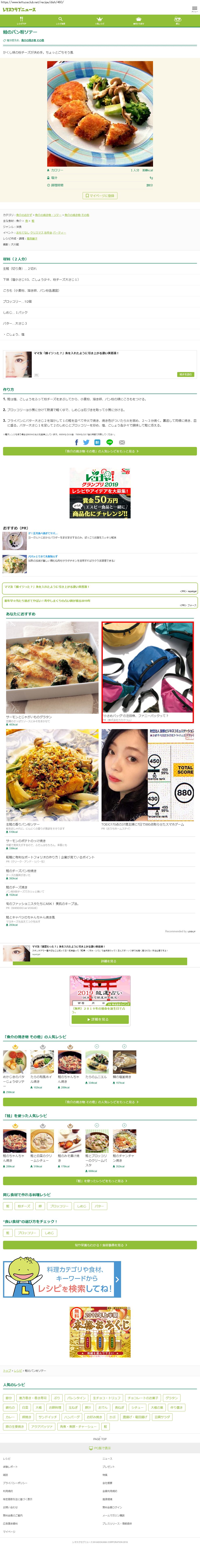
Task: Open the レシピグランプリ2019 banner
Action: coord(100,493)
